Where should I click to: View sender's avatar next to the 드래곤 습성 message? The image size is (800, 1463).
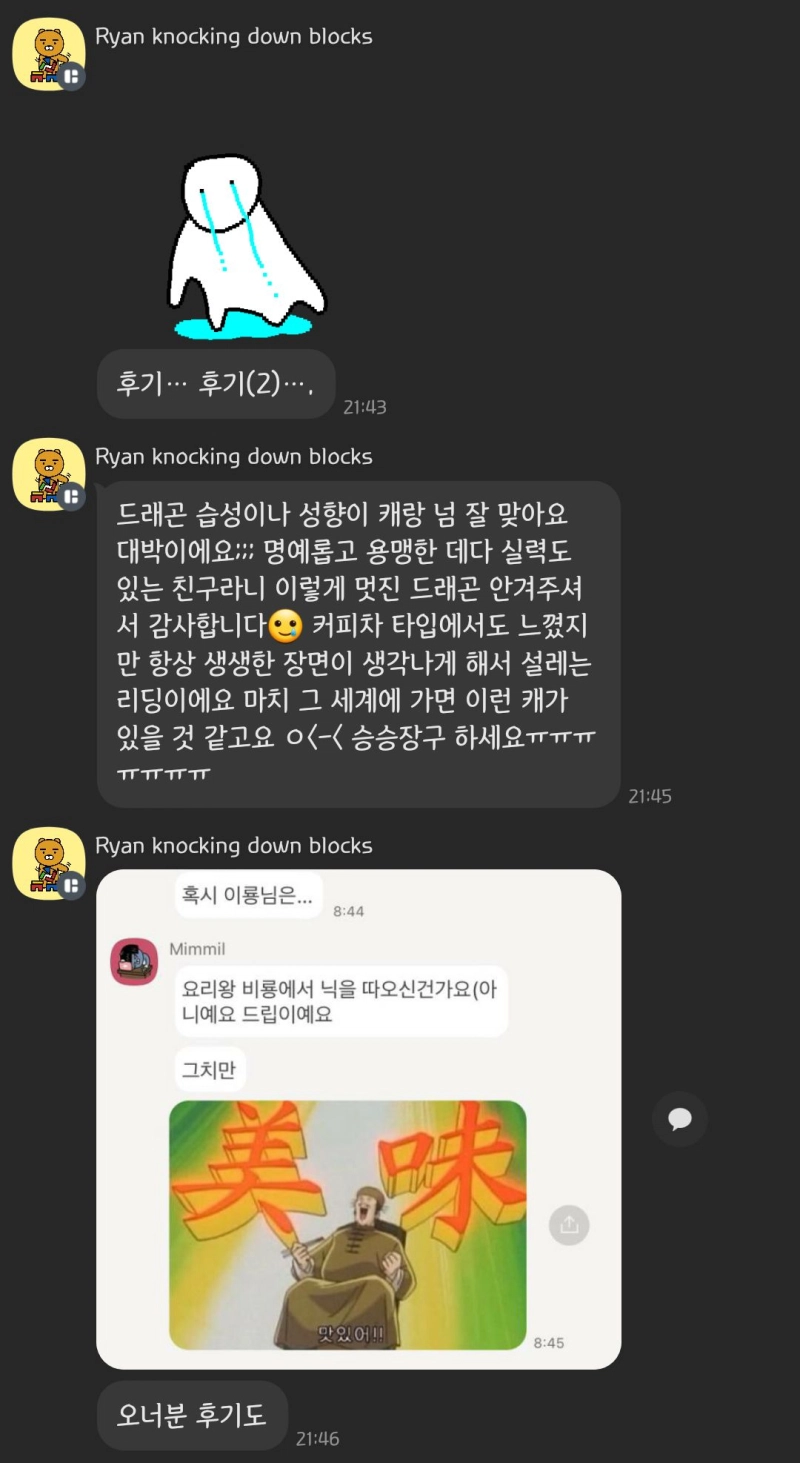pos(48,474)
